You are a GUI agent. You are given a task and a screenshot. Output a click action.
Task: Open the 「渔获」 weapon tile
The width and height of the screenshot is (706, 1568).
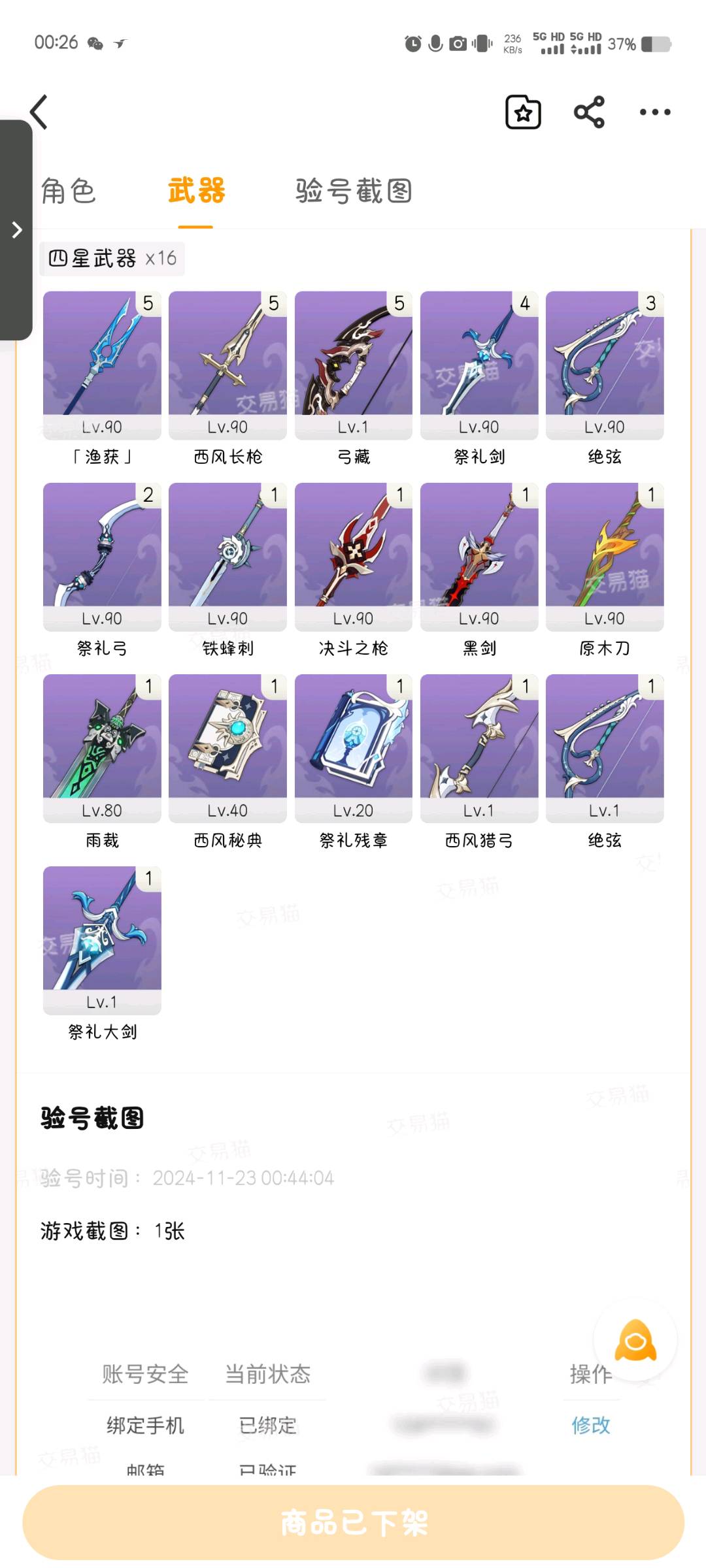click(102, 378)
